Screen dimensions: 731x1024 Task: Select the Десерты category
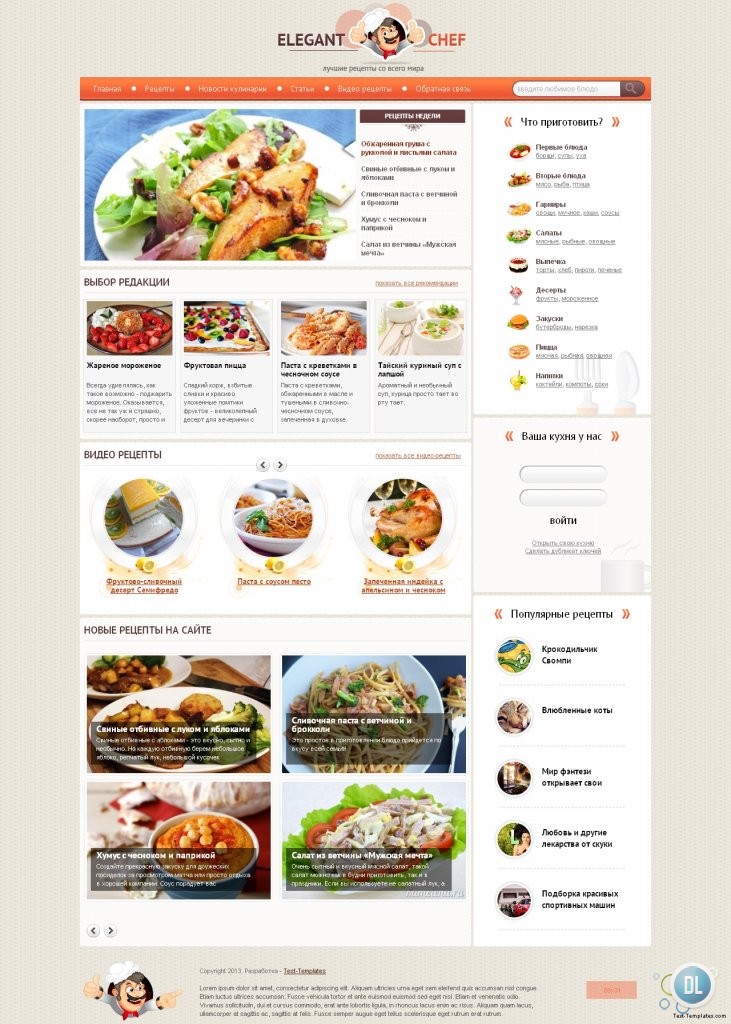pyautogui.click(x=549, y=290)
